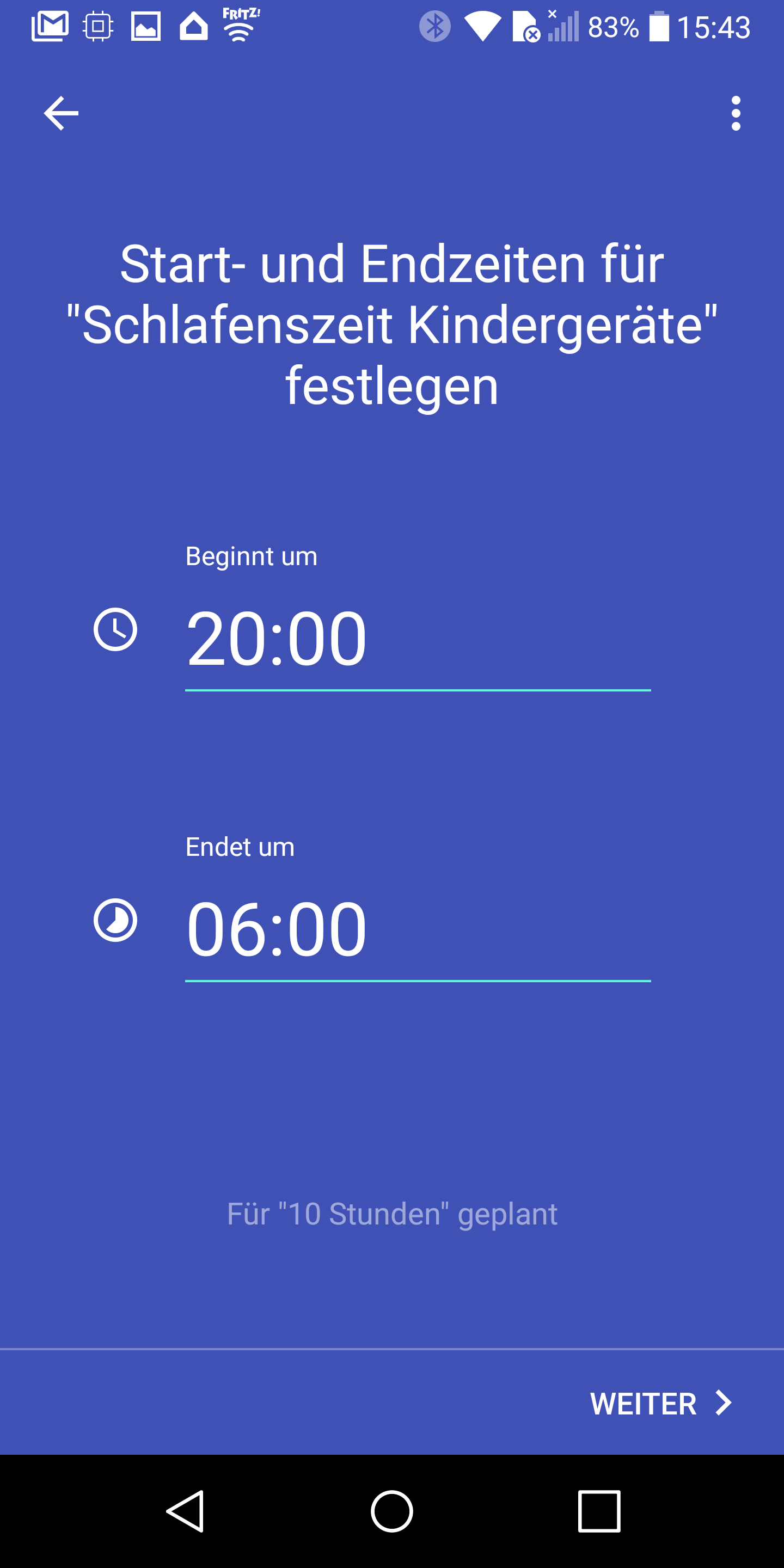Open recent apps from navigation bar
This screenshot has width=784, height=1568.
click(599, 1511)
